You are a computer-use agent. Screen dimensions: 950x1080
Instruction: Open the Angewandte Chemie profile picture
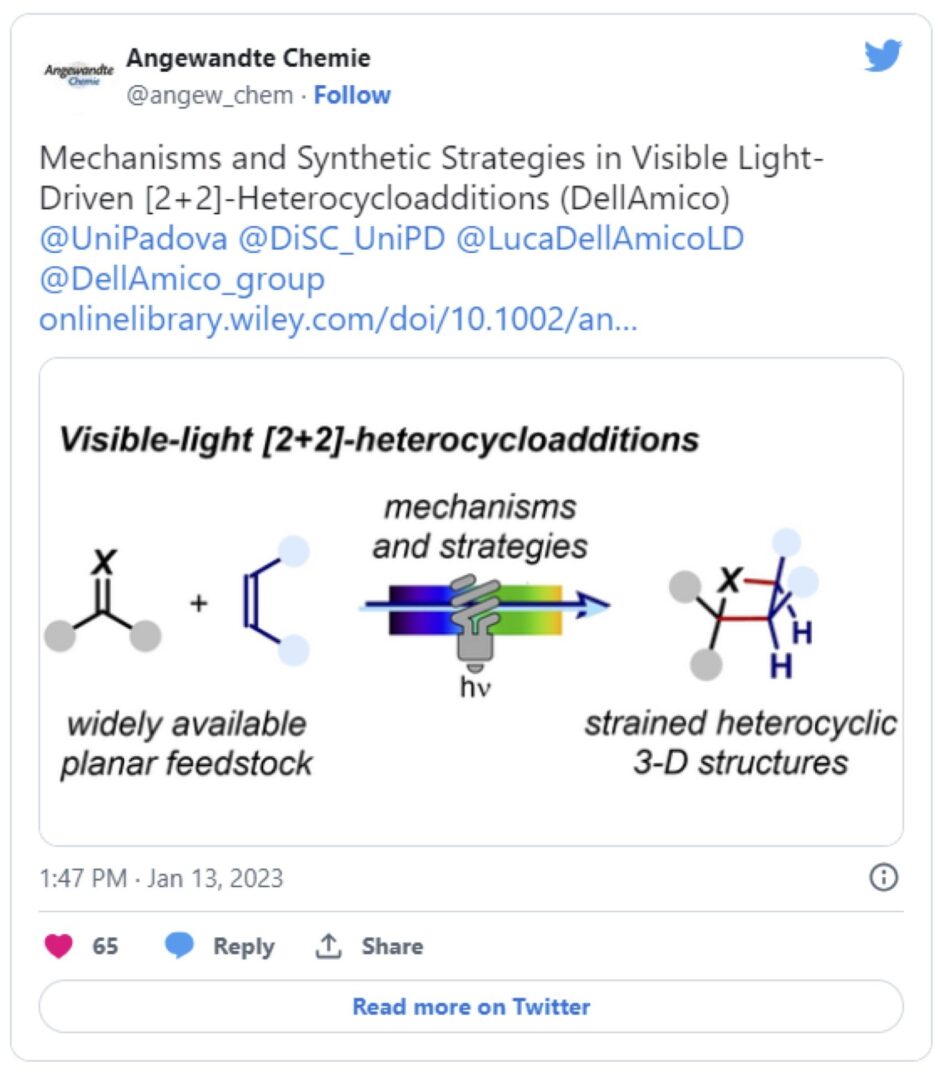tap(79, 74)
